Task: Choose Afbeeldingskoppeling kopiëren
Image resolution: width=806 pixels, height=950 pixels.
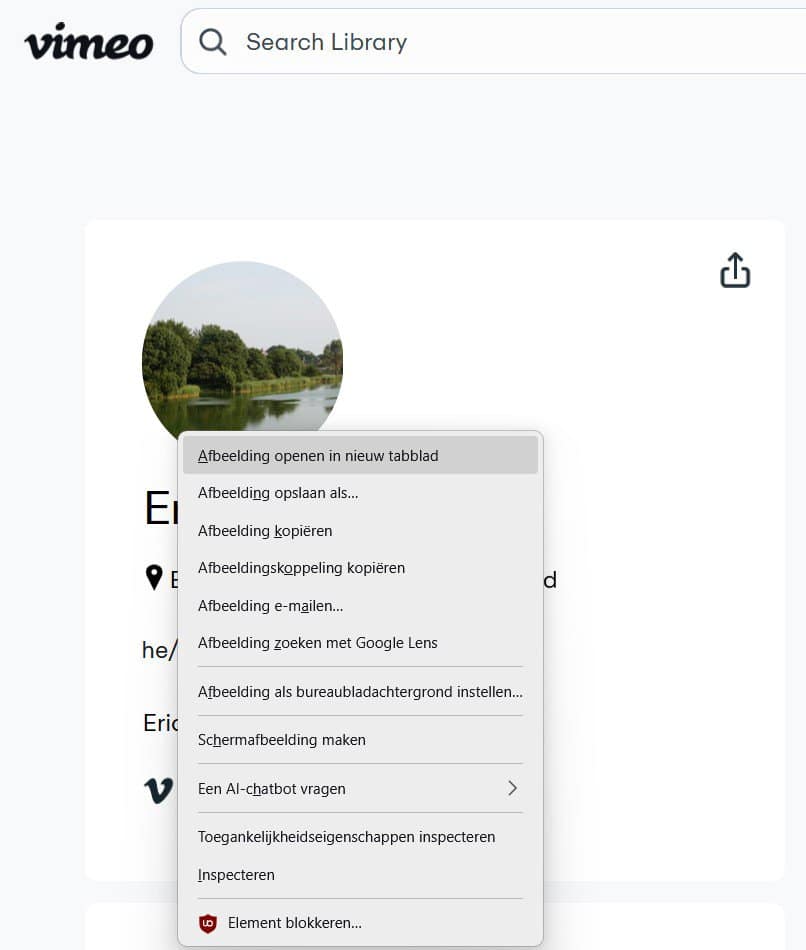Action: (301, 568)
